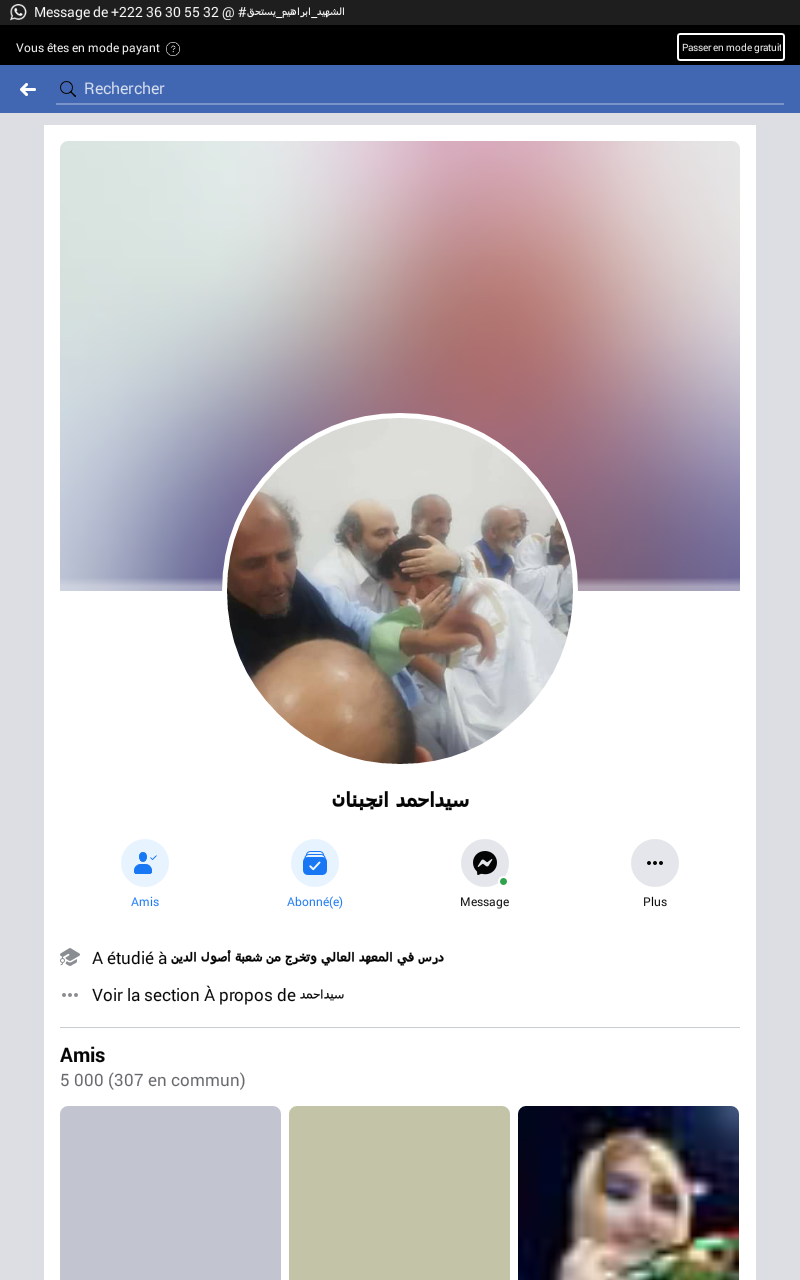Open the Rechercher search field

(420, 89)
